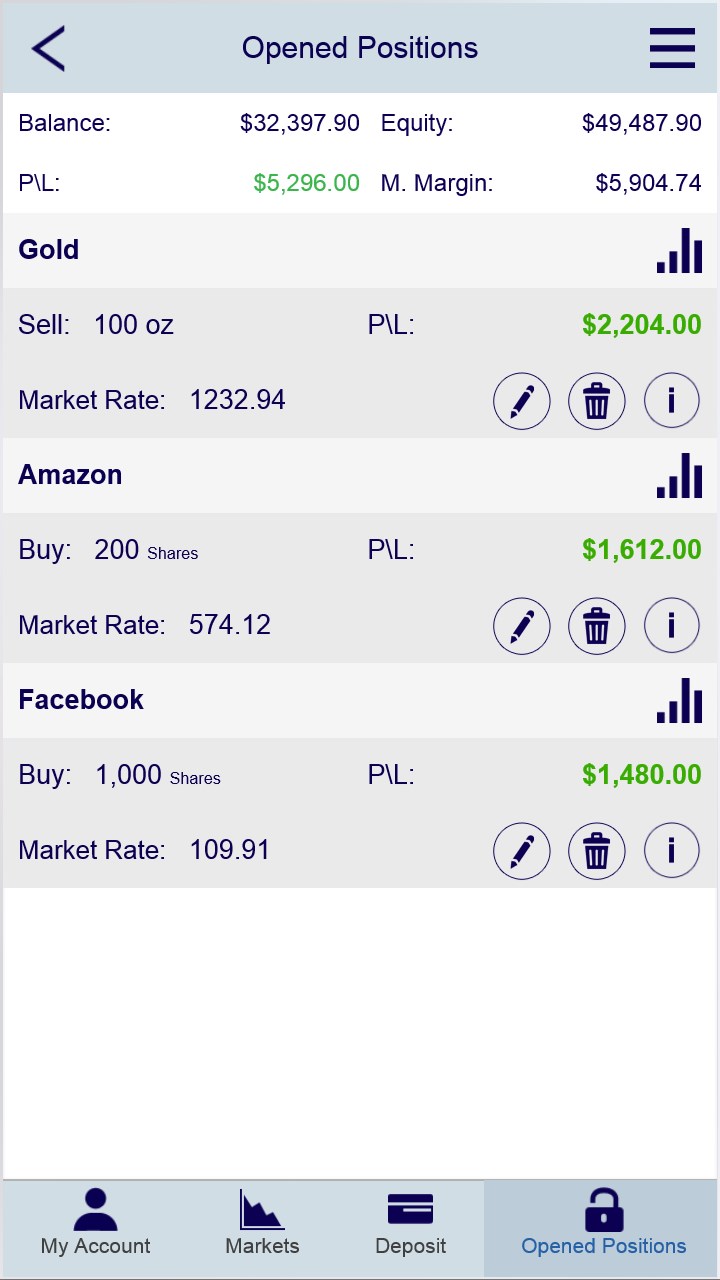Open the Markets tab
Image resolution: width=720 pixels, height=1280 pixels.
[262, 1227]
